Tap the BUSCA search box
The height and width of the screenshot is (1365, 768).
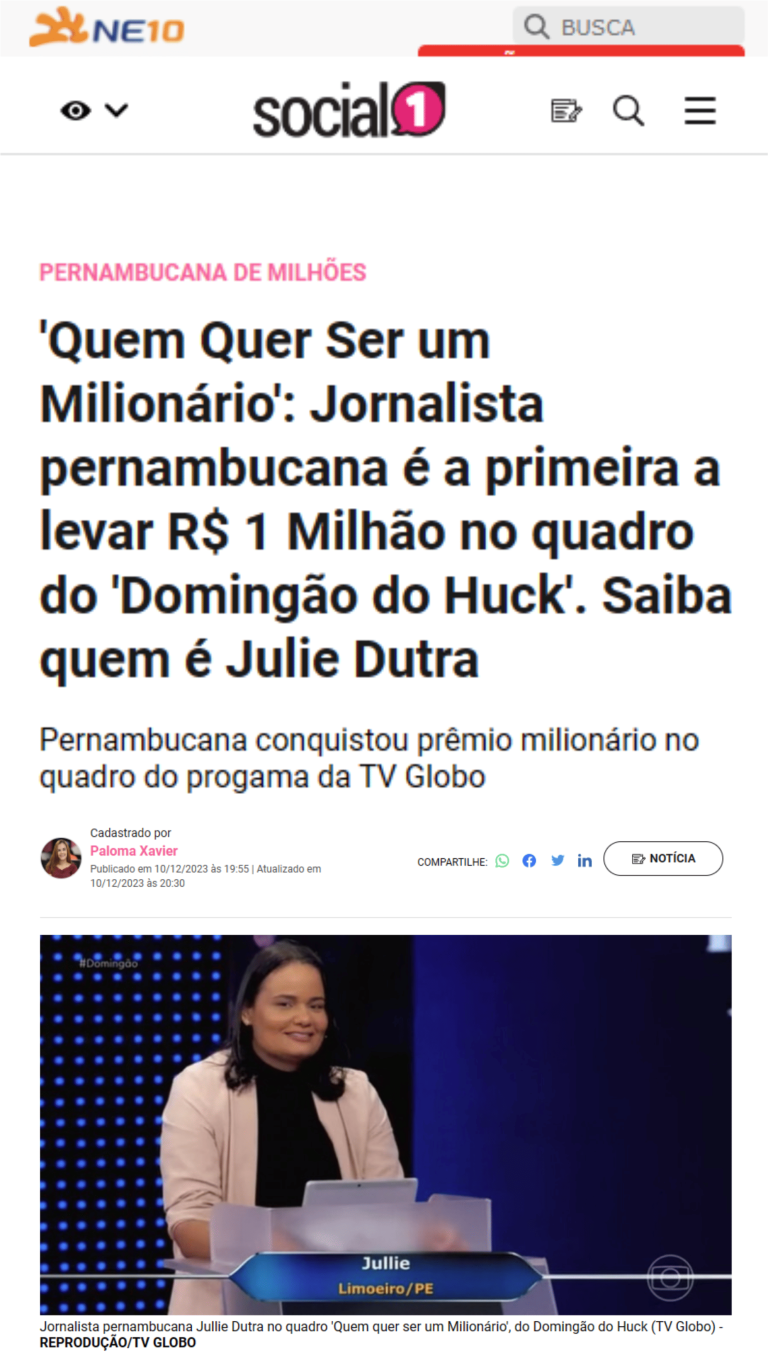point(629,26)
